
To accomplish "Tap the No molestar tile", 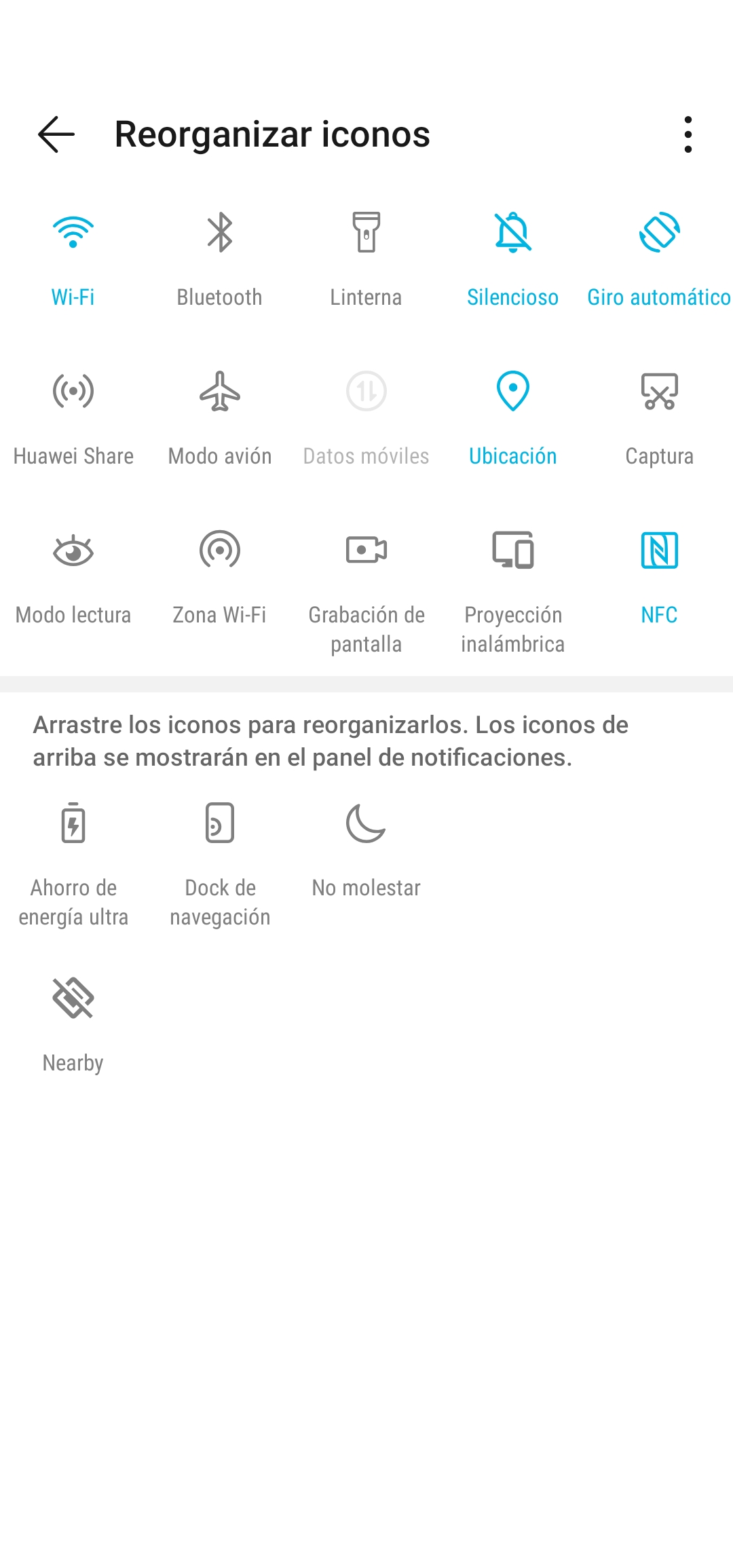I will pyautogui.click(x=366, y=851).
